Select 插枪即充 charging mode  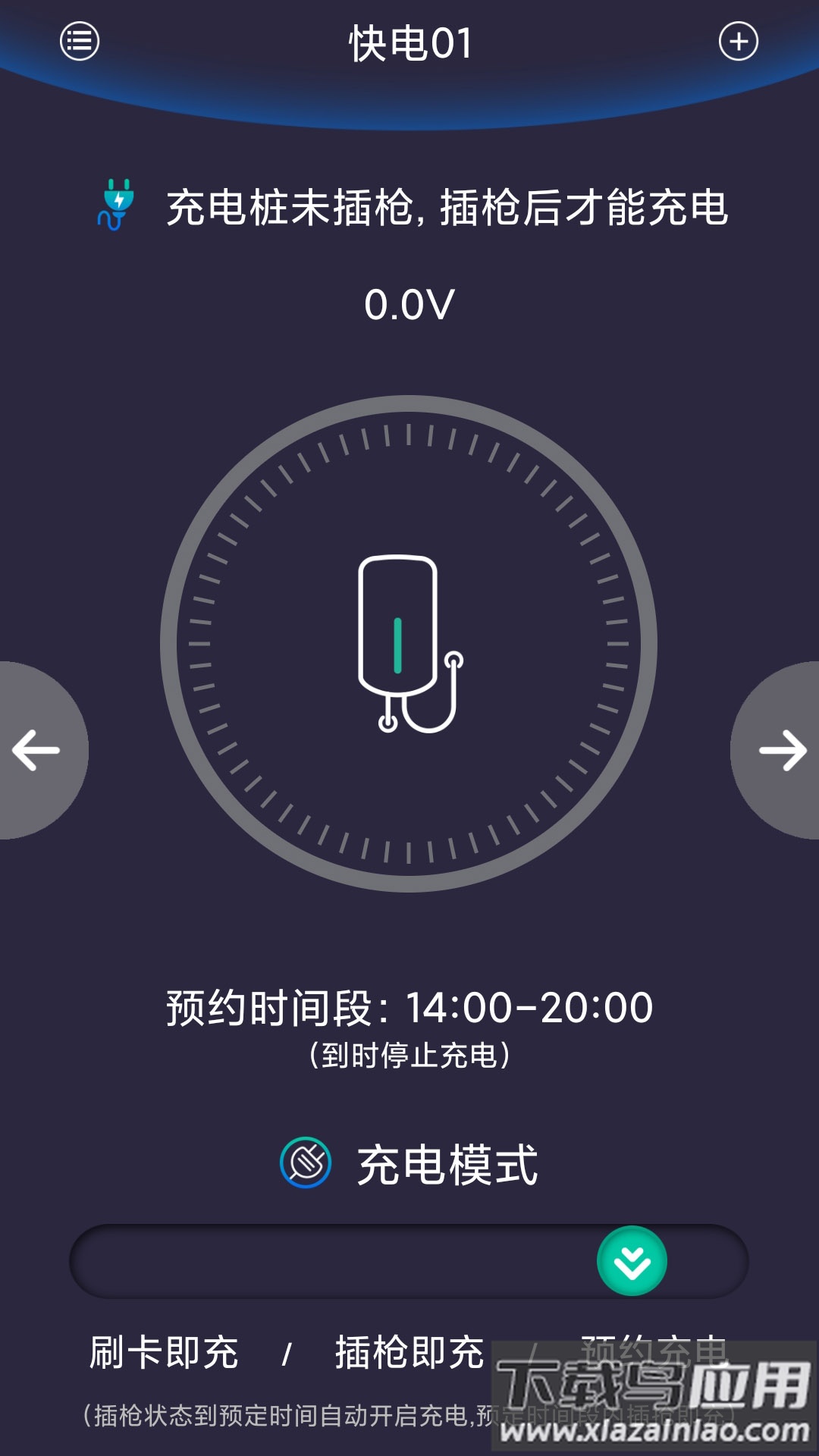tap(409, 1353)
